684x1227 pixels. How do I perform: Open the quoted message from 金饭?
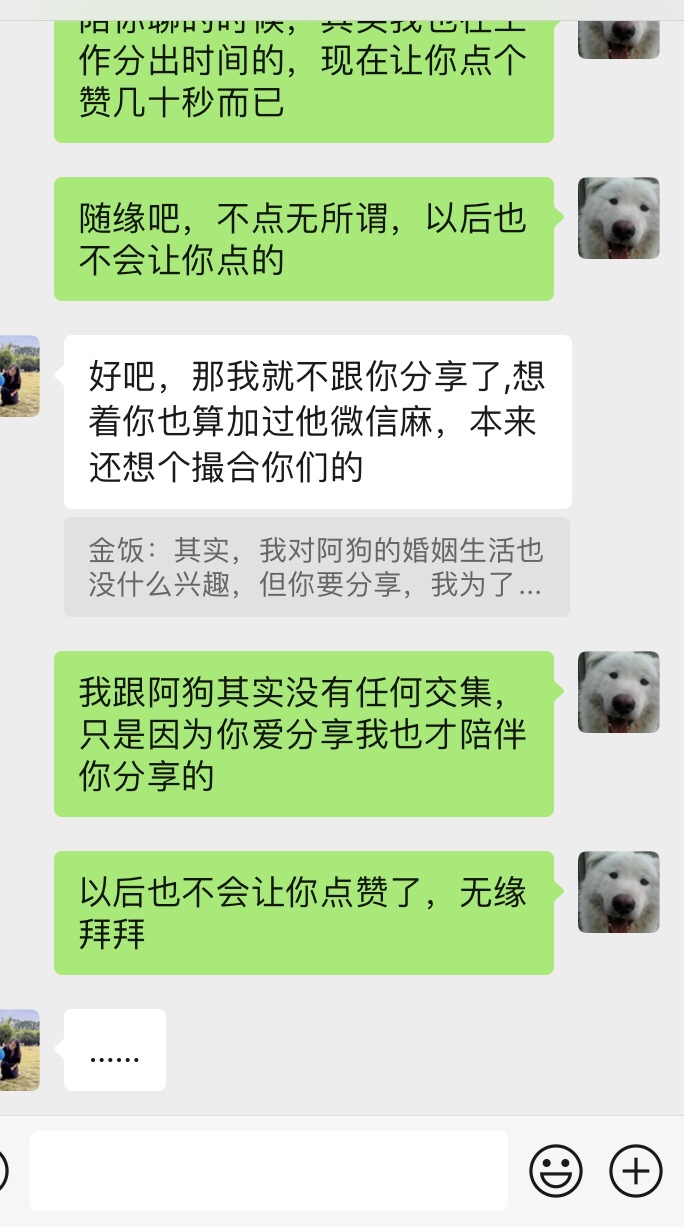click(x=317, y=567)
